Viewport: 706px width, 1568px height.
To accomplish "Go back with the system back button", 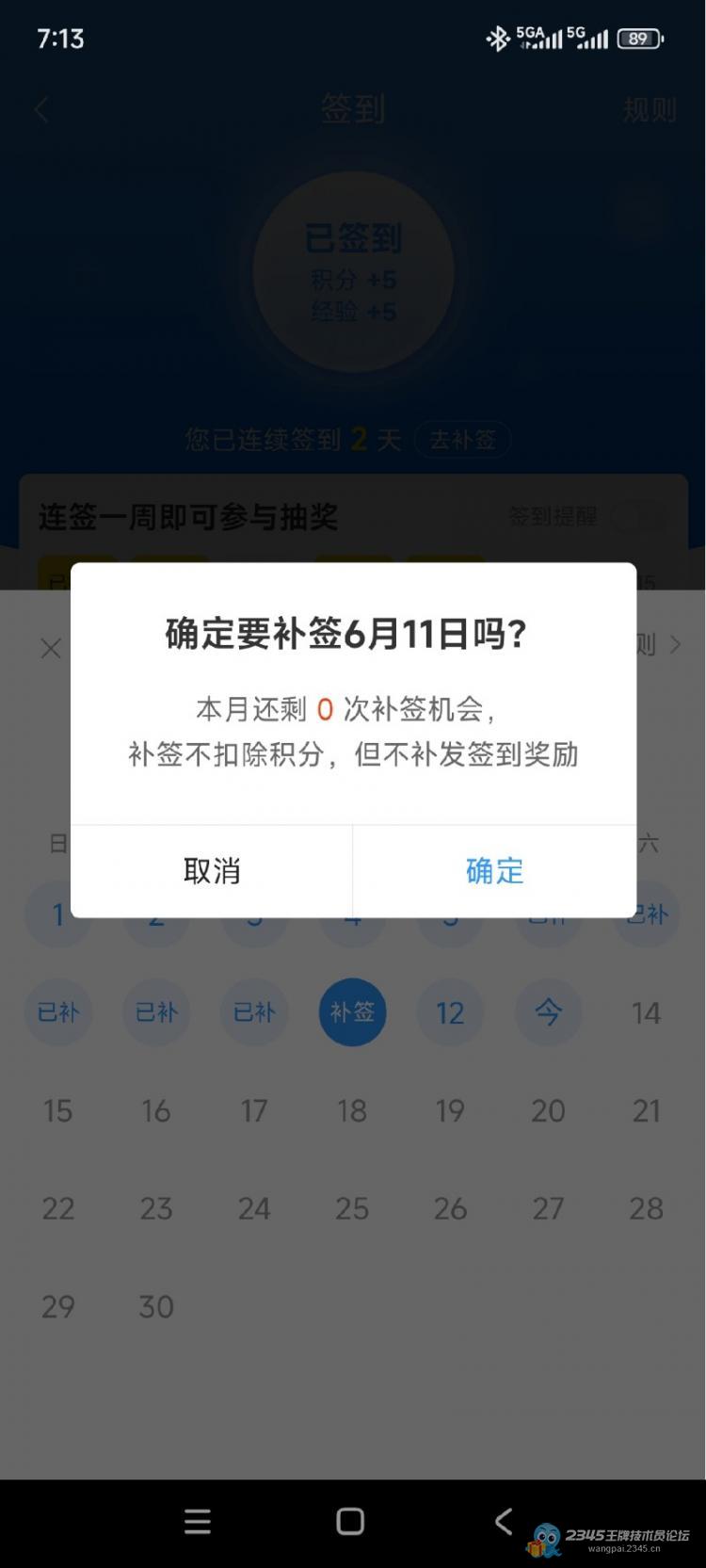I will 504,1520.
